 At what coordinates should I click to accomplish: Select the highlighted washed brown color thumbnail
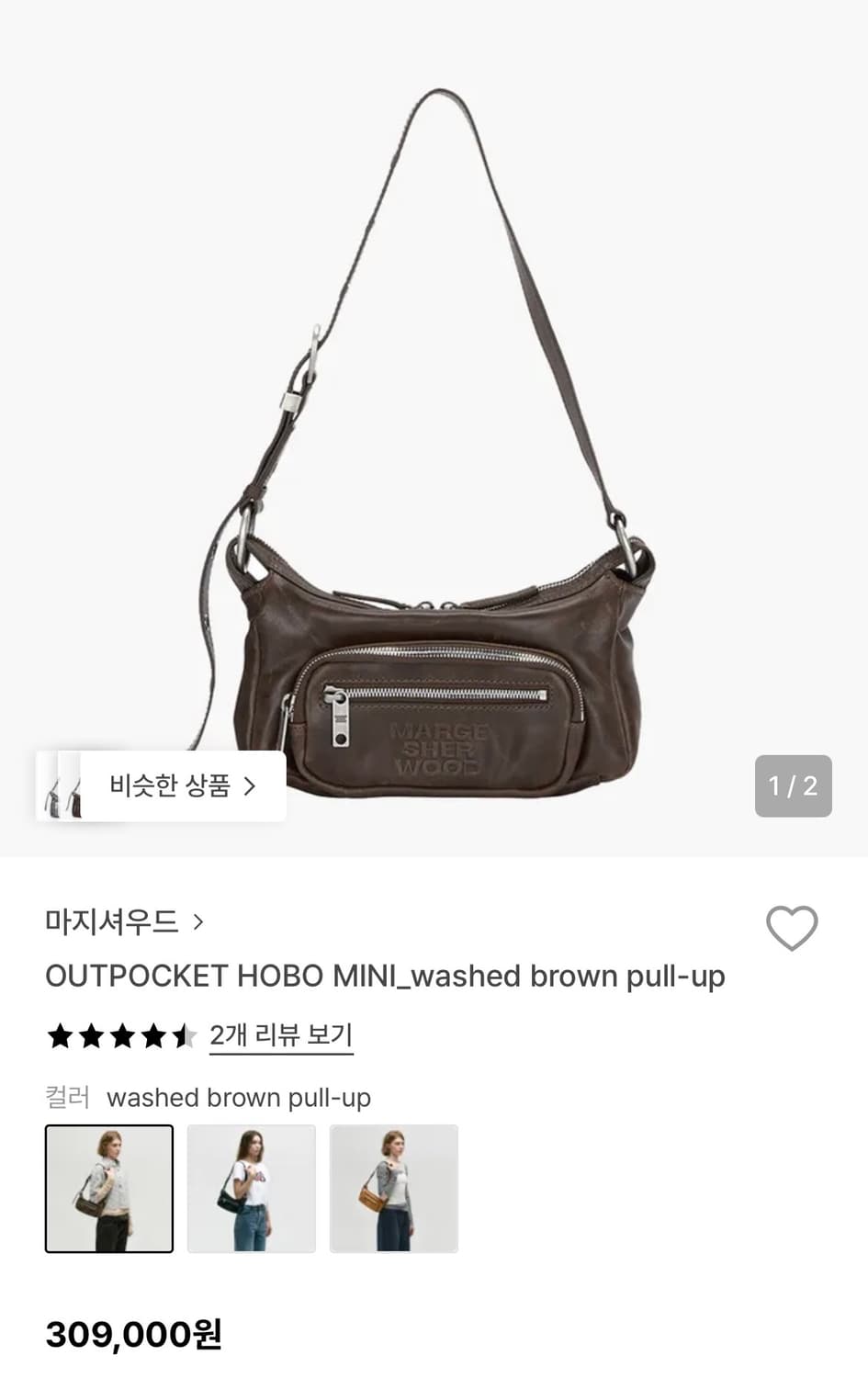[109, 1188]
